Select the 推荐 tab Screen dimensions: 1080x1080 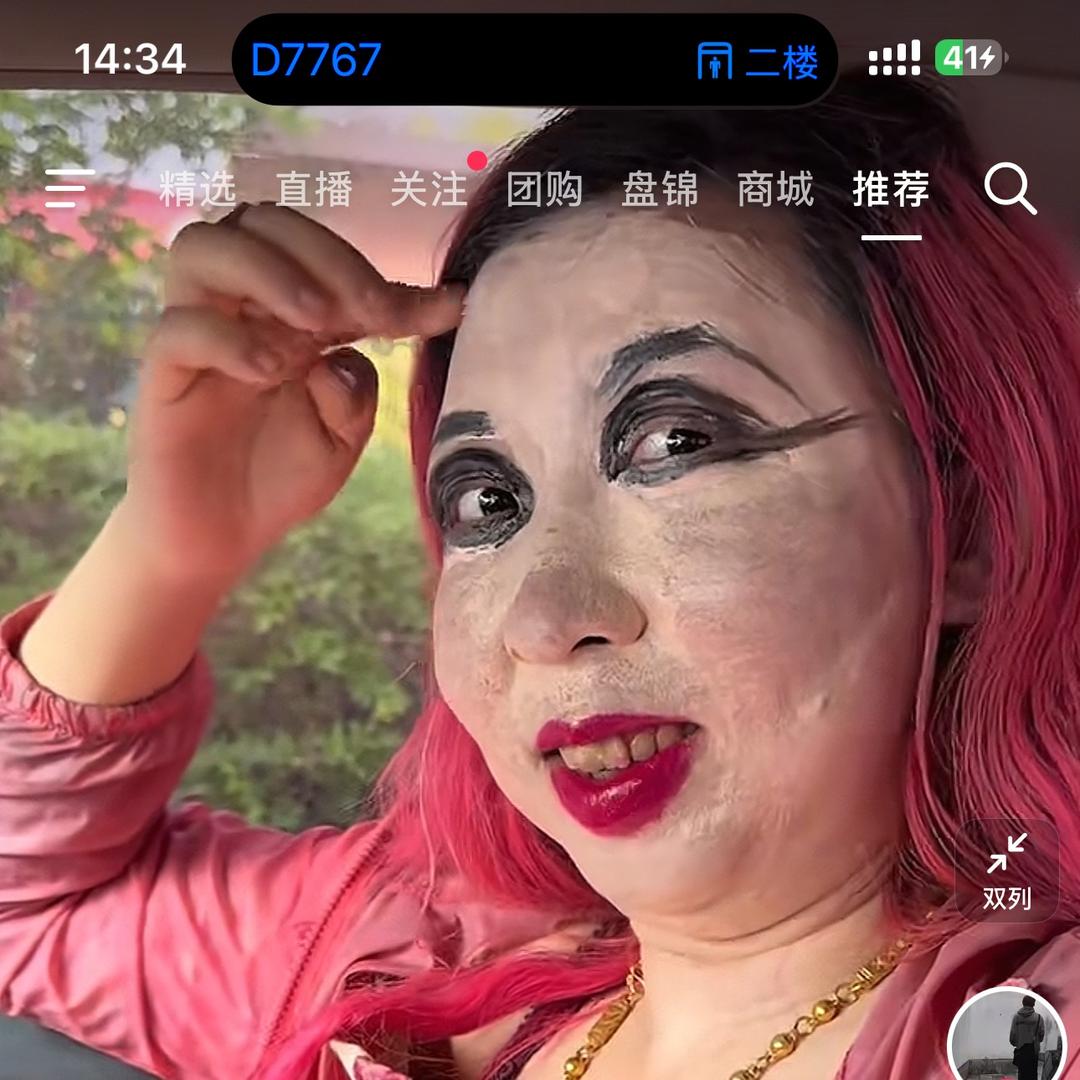[x=891, y=189]
